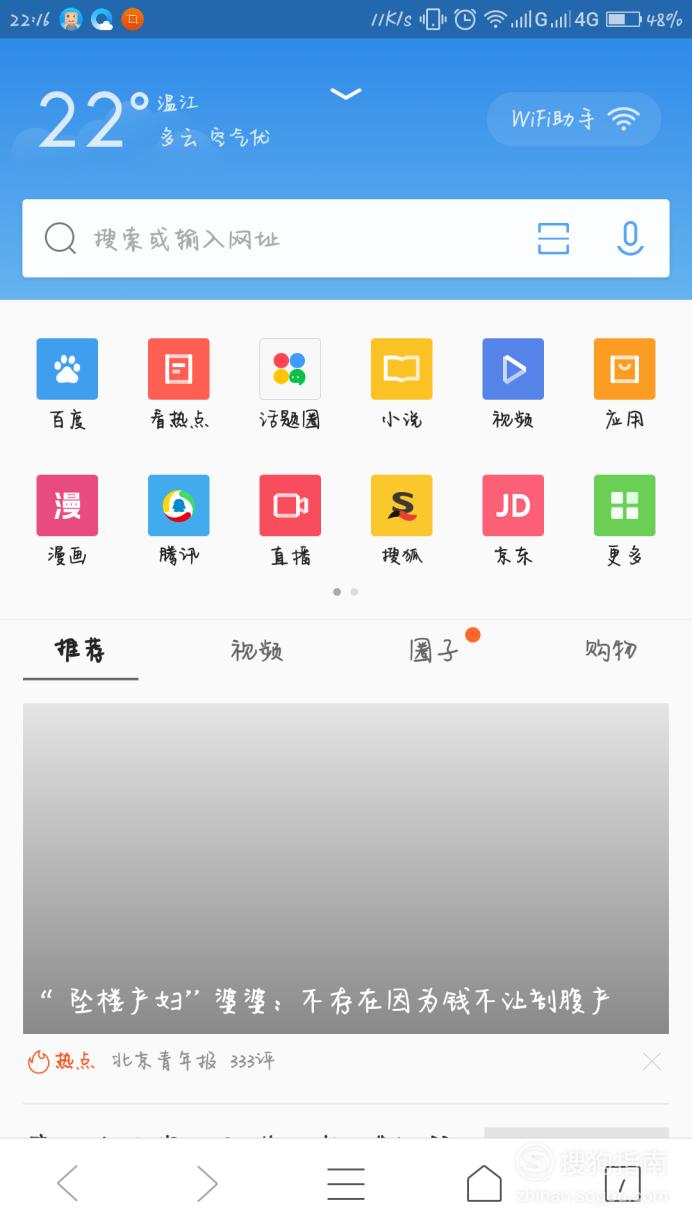692x1230 pixels.
Task: Open the 看热点 shortcut
Action: pos(179,384)
